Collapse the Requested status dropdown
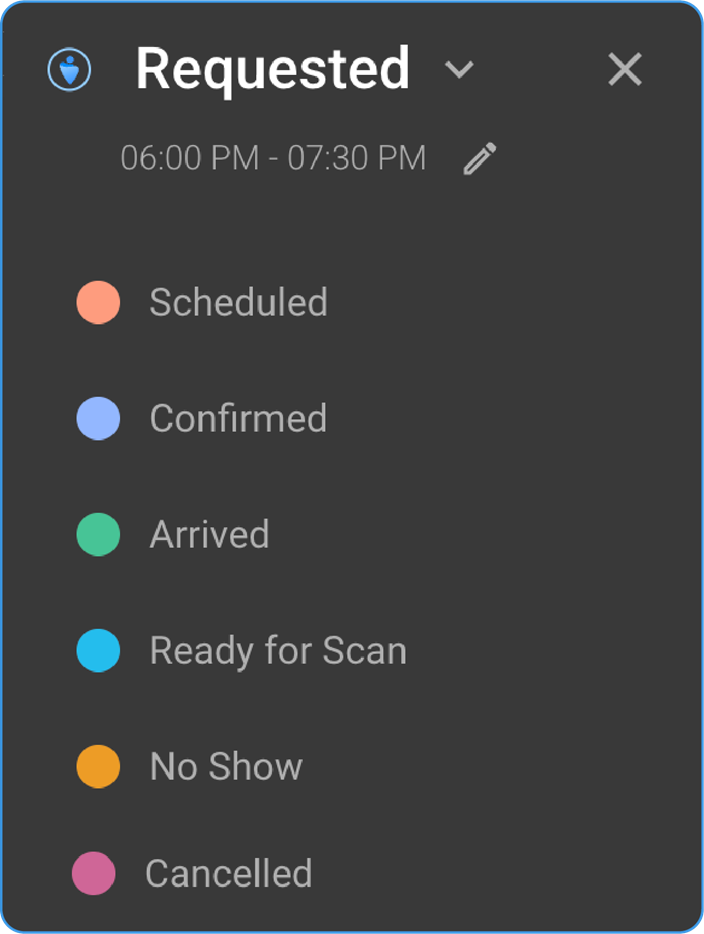704x934 pixels. pyautogui.click(x=459, y=70)
